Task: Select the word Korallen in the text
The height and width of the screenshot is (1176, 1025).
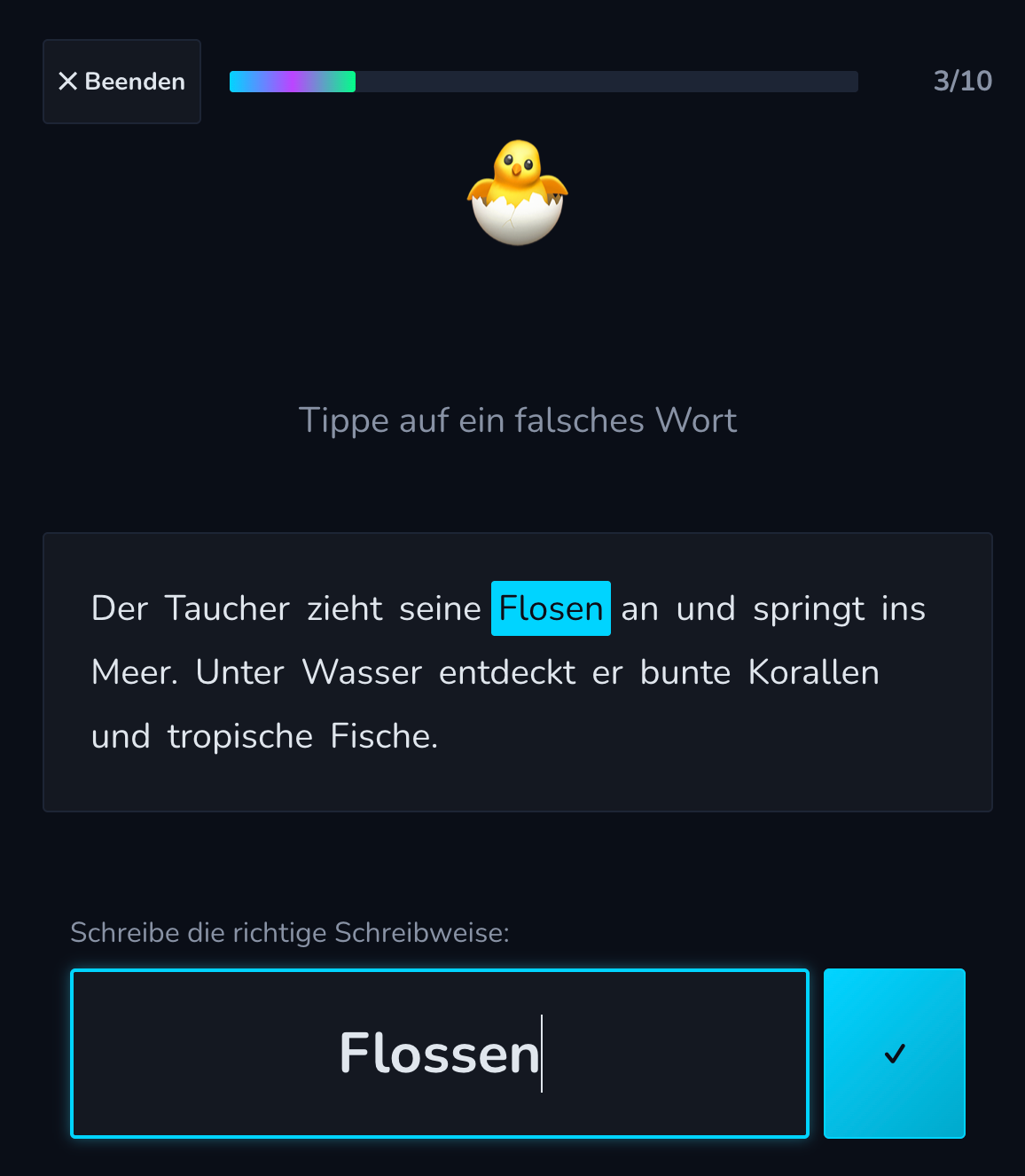Action: point(813,673)
